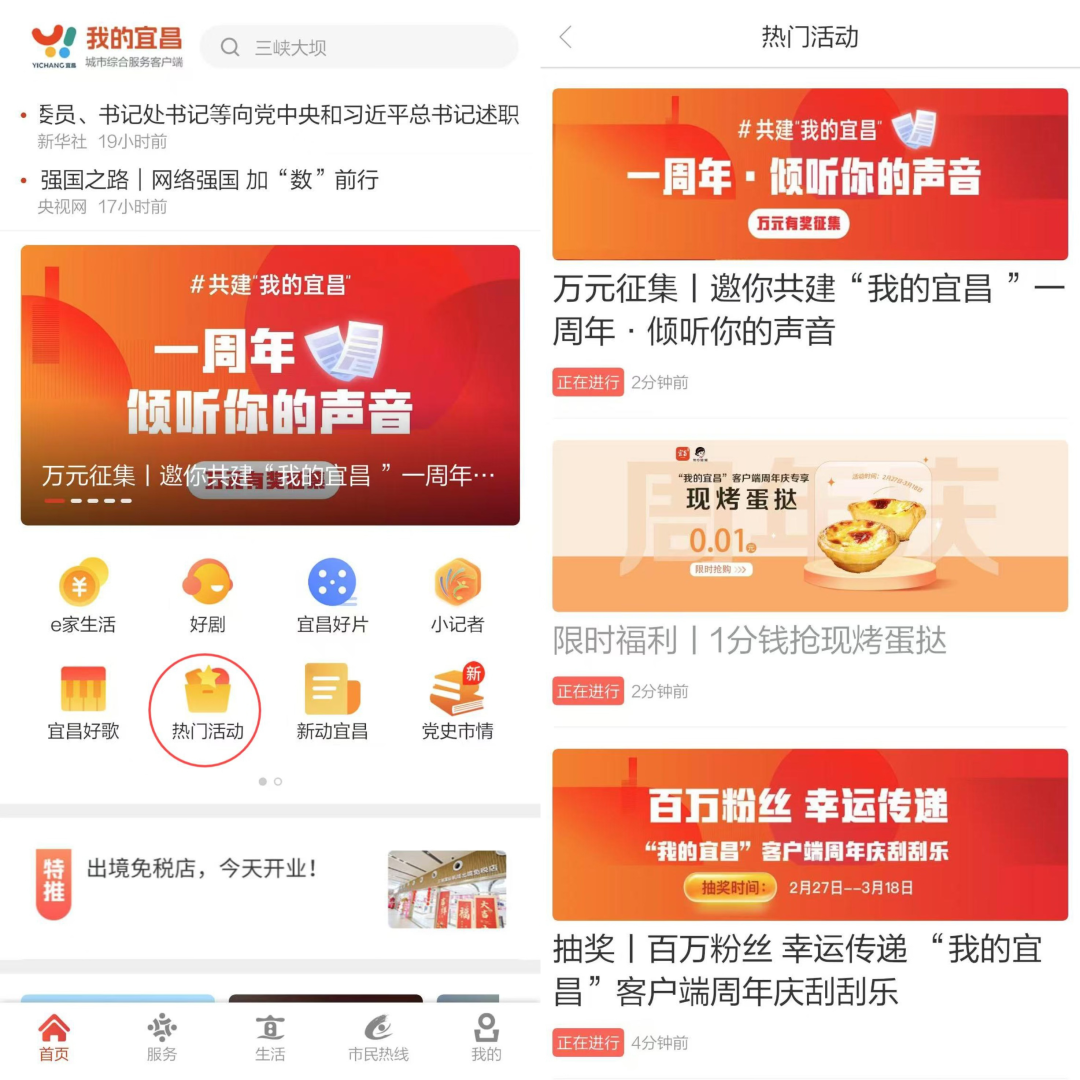
Task: Open 小记者 shortcut
Action: tap(457, 596)
